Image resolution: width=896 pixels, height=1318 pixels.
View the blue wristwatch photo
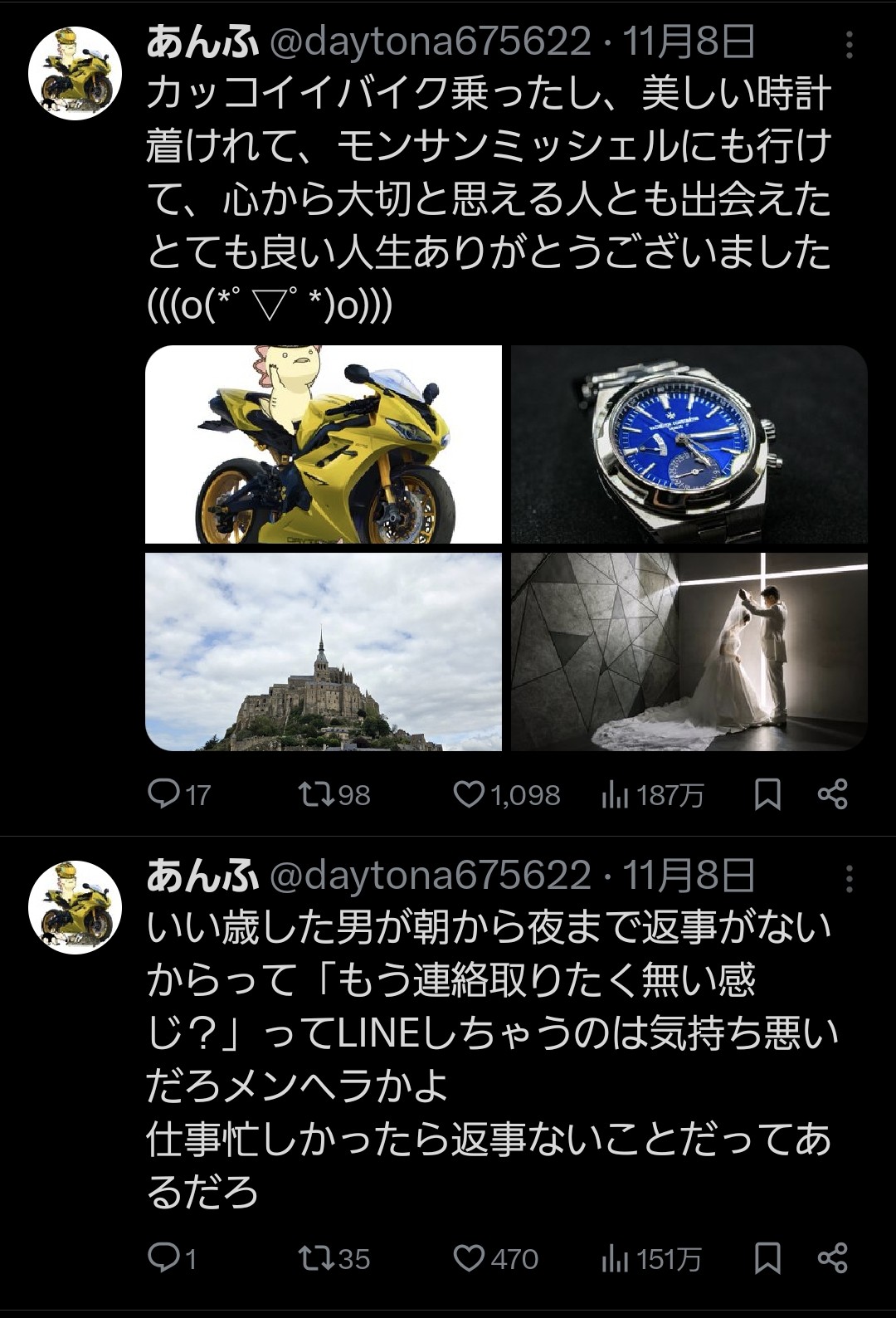coord(689,444)
